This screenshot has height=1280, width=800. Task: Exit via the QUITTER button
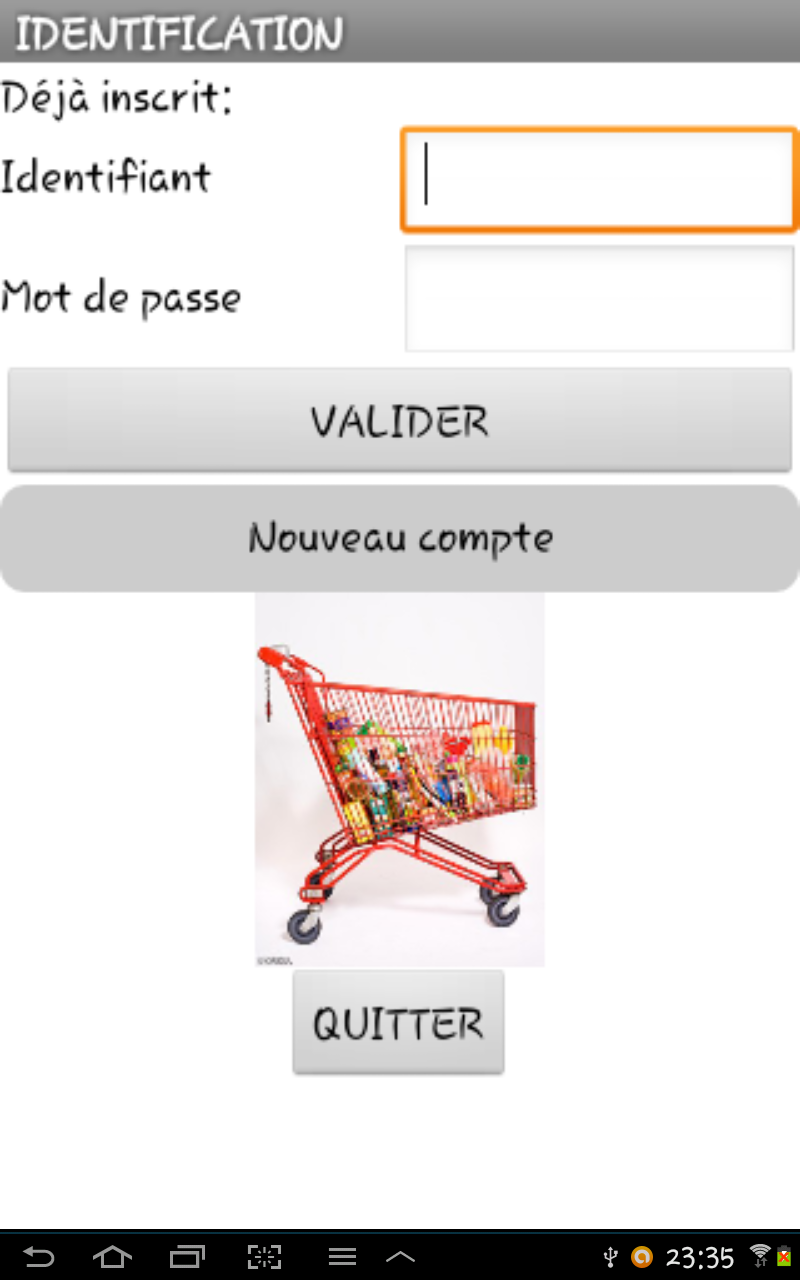click(398, 1022)
